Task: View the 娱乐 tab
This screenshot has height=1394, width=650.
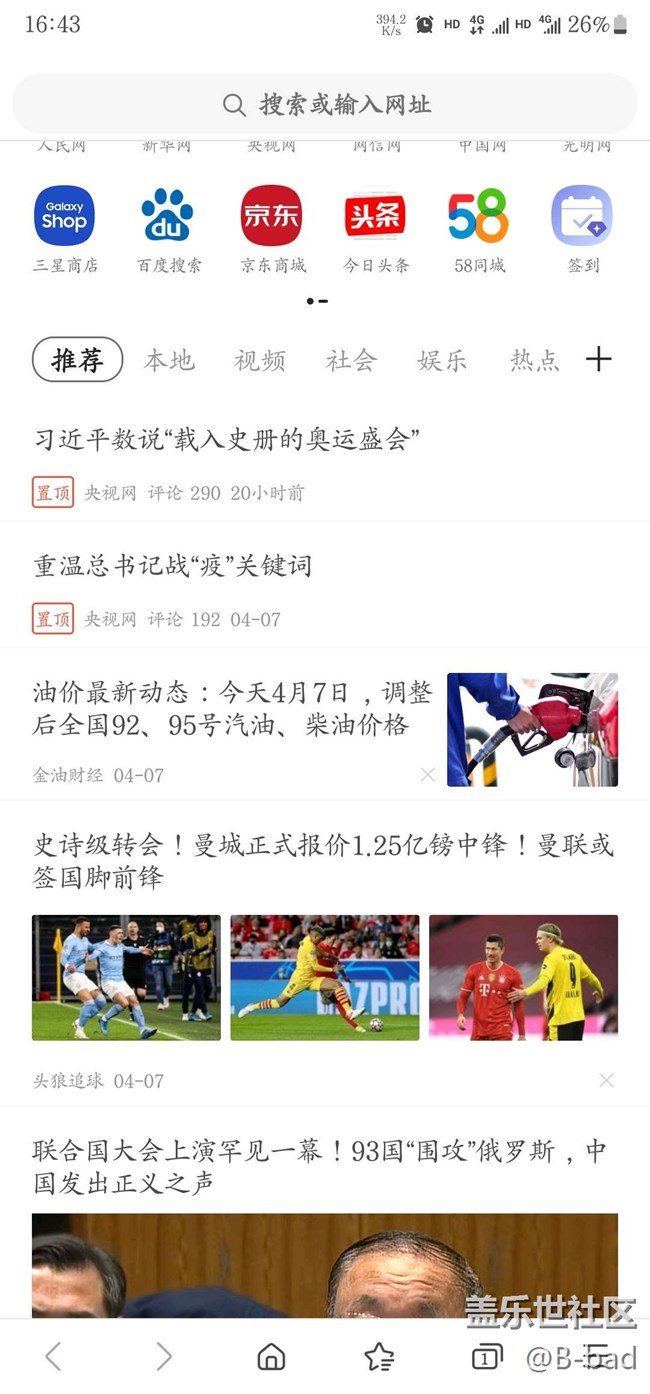Action: tap(442, 360)
